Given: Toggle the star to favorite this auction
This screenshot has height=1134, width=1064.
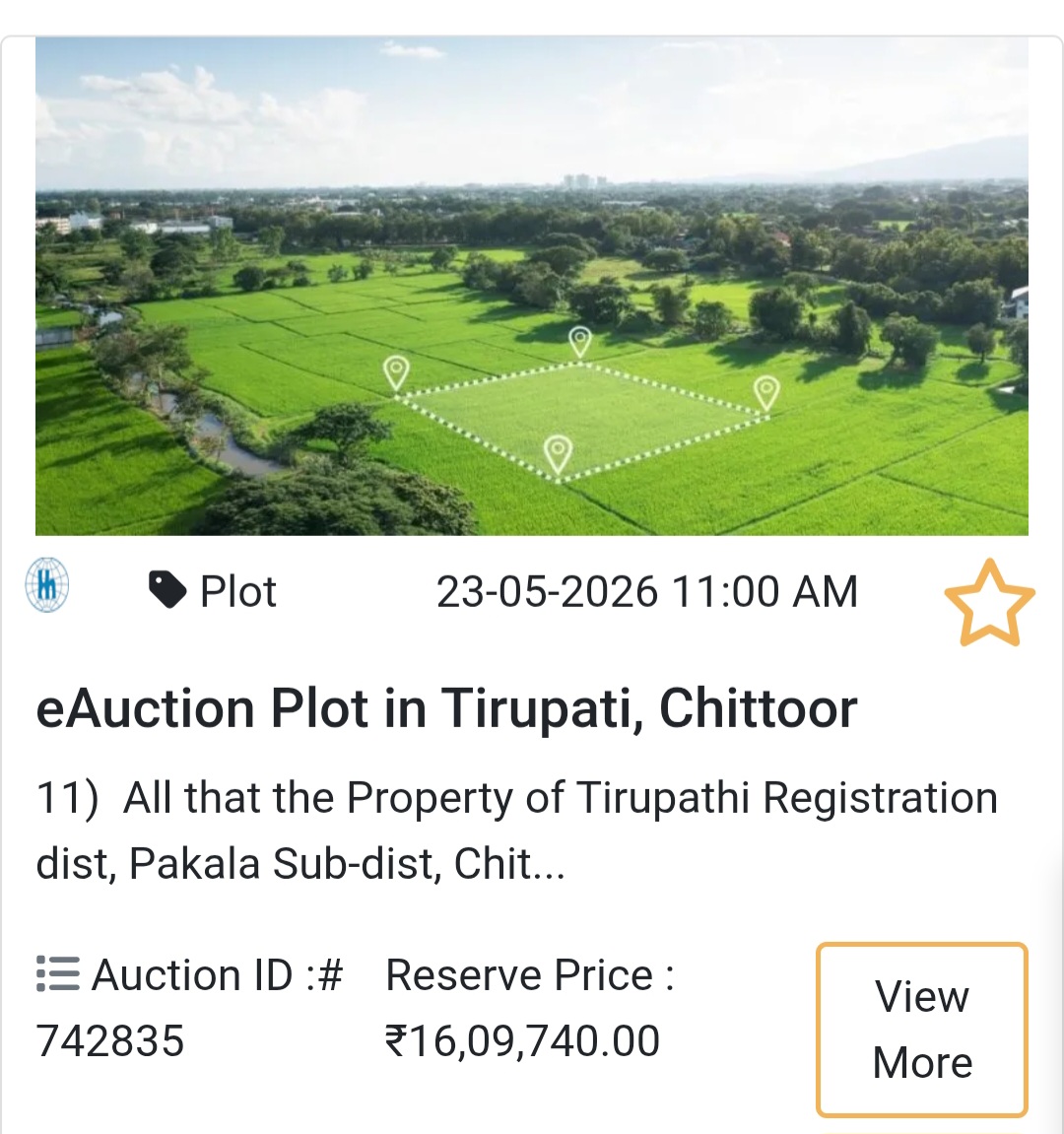Looking at the screenshot, I should [x=989, y=602].
